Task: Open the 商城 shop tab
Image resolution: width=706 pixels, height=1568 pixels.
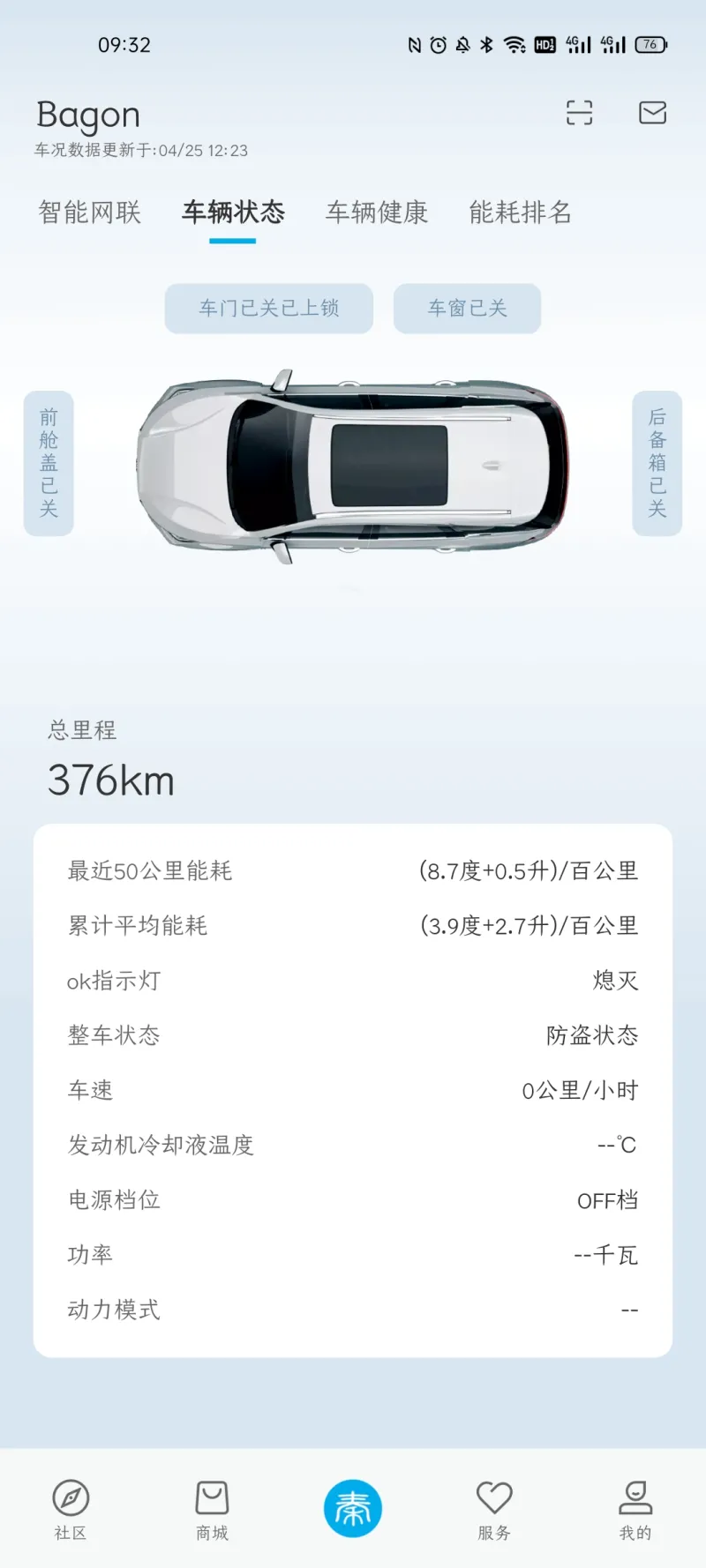Action: (212, 1510)
